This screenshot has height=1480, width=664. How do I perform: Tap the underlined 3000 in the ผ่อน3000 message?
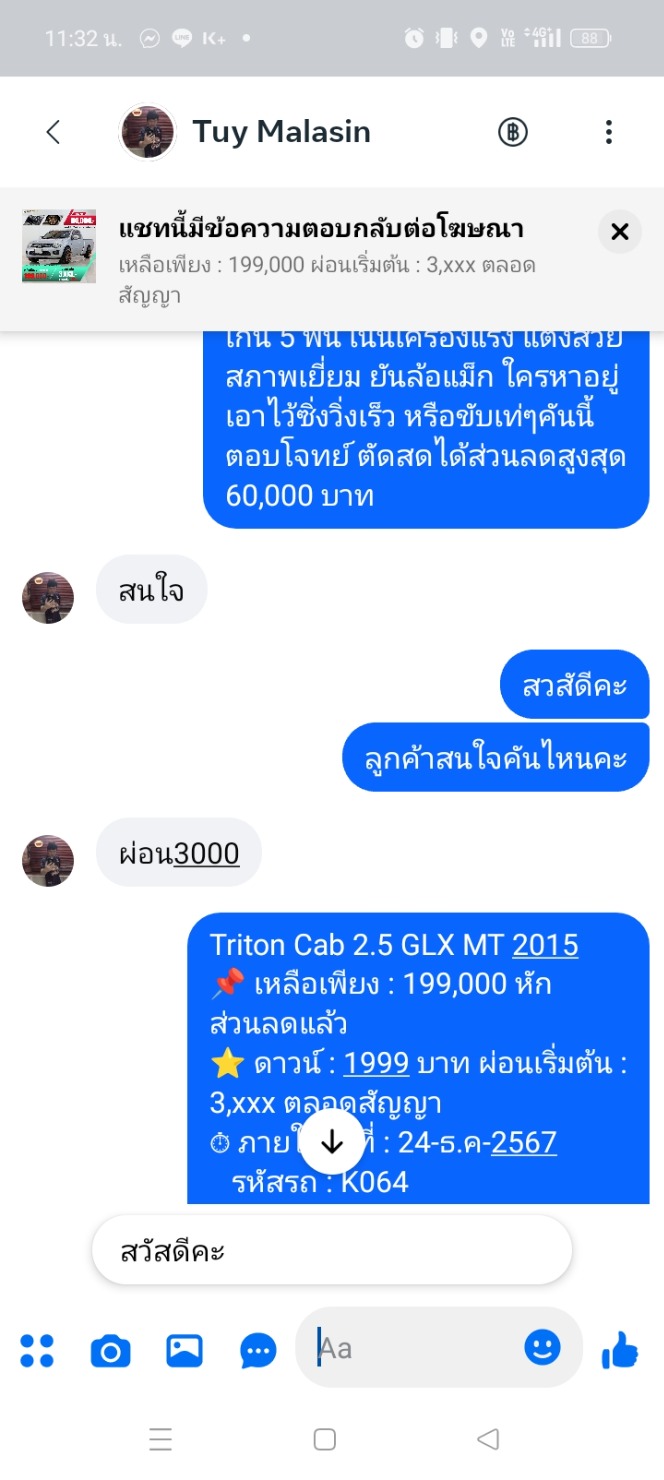pyautogui.click(x=206, y=853)
